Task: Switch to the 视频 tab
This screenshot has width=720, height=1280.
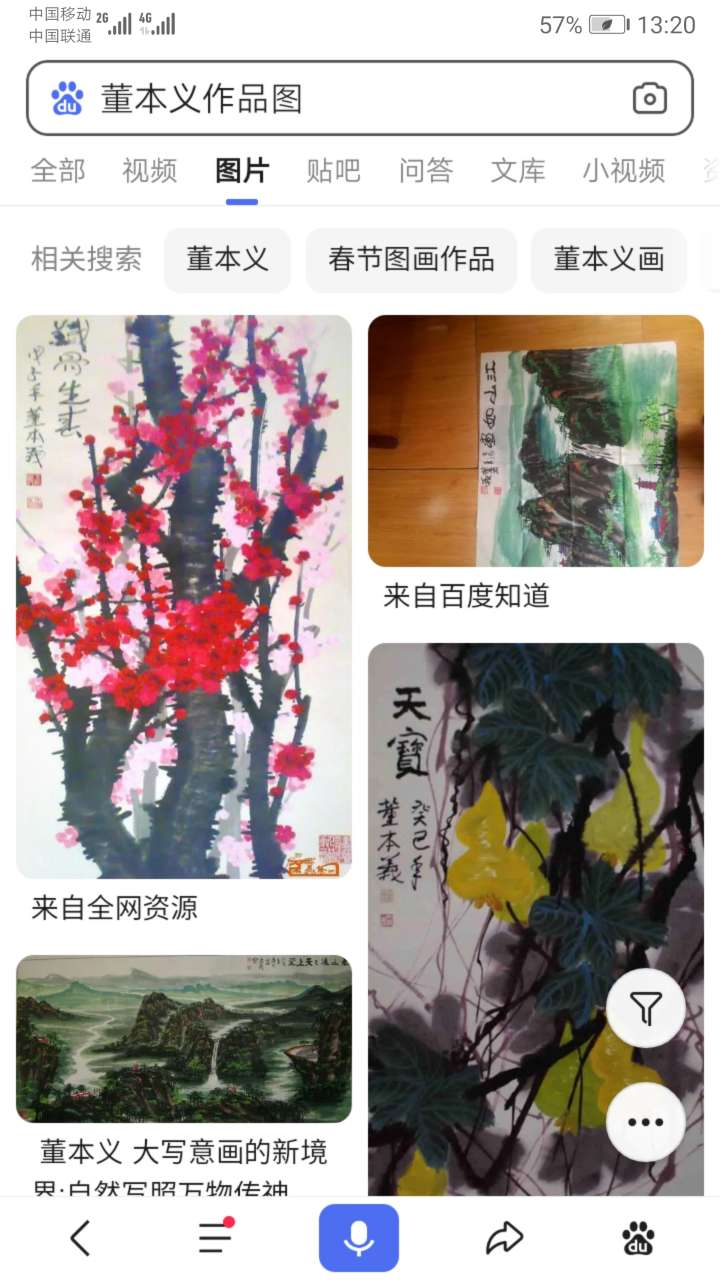Action: pyautogui.click(x=150, y=171)
